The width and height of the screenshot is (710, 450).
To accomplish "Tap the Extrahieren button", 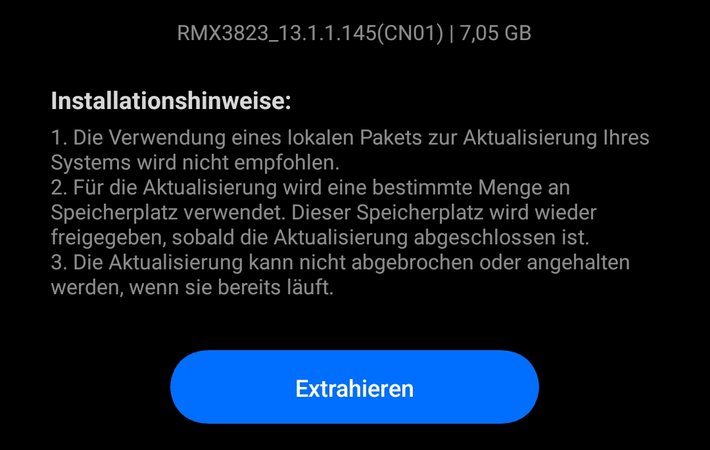I will click(x=354, y=387).
